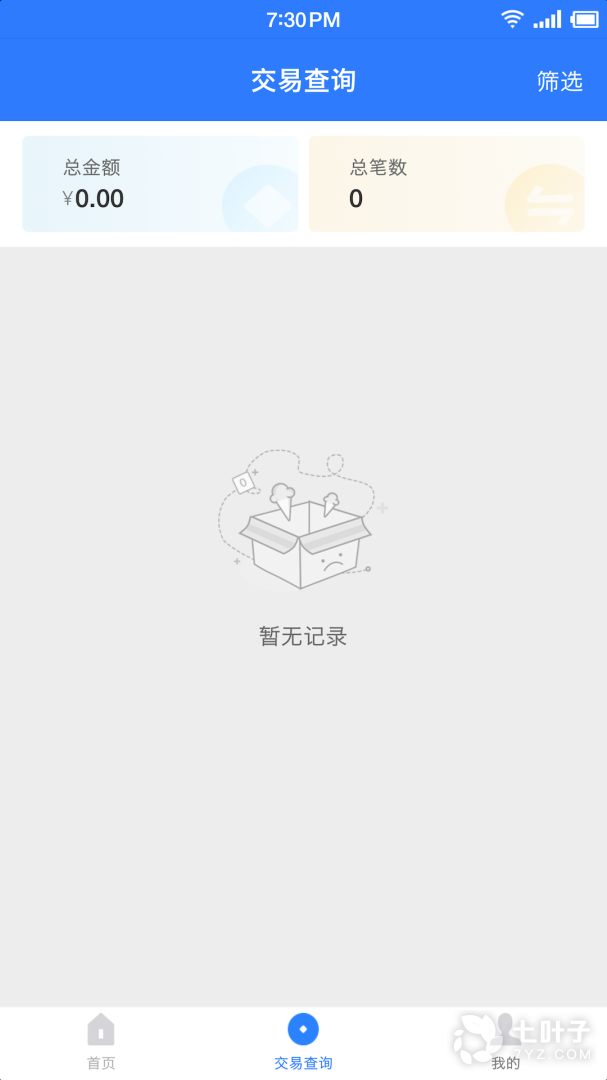This screenshot has width=607, height=1080.
Task: Switch to the 首页 home tab
Action: click(x=101, y=1041)
